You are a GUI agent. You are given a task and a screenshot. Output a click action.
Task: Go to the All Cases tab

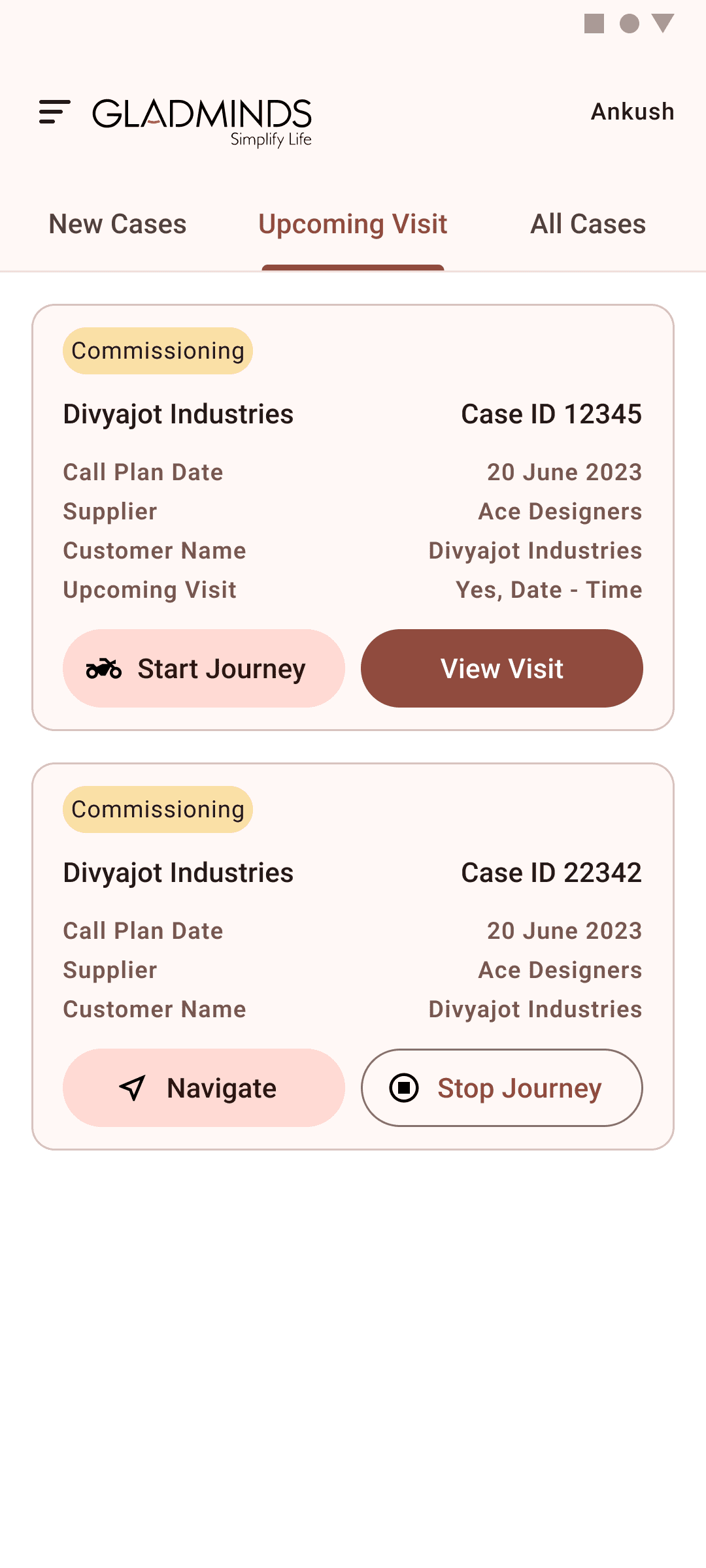tap(588, 224)
